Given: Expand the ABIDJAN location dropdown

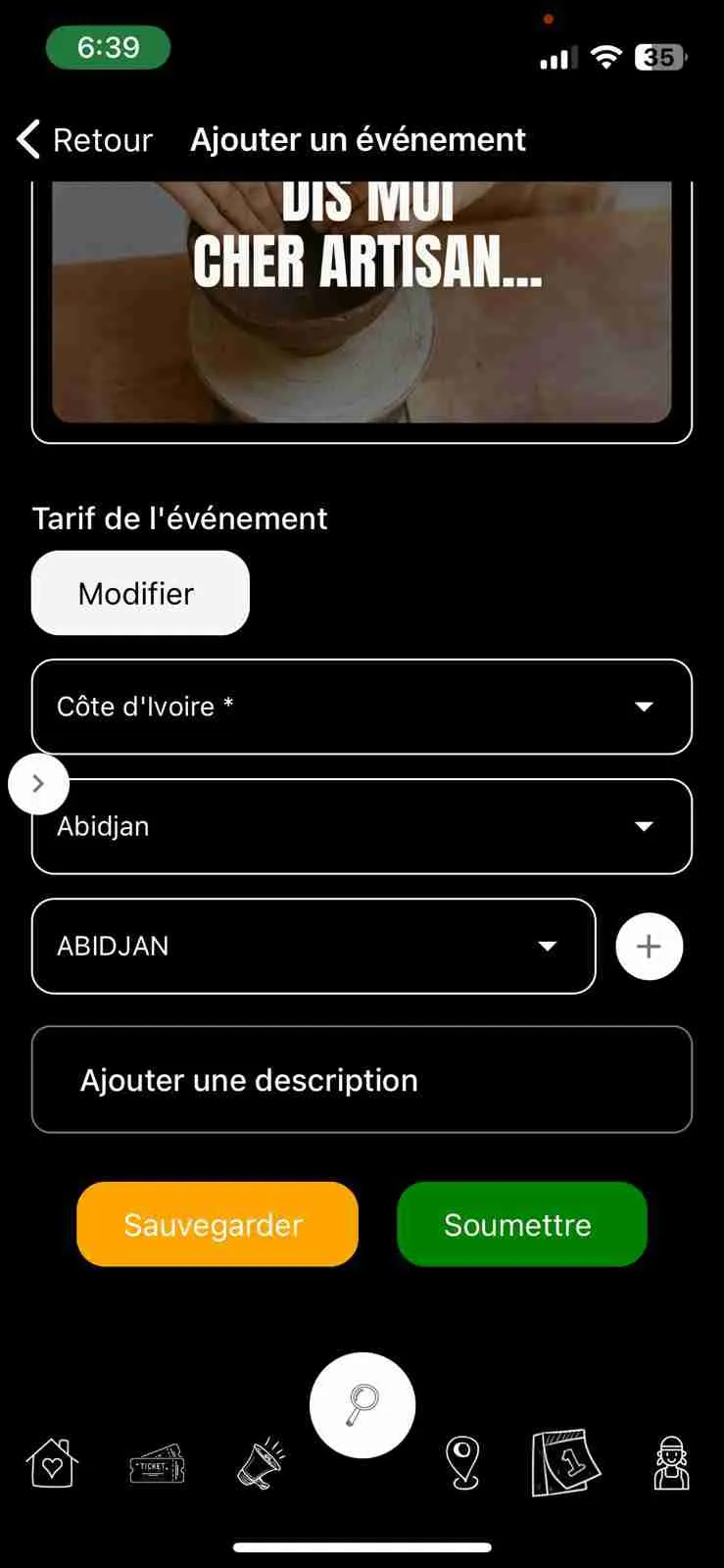Looking at the screenshot, I should pyautogui.click(x=314, y=946).
